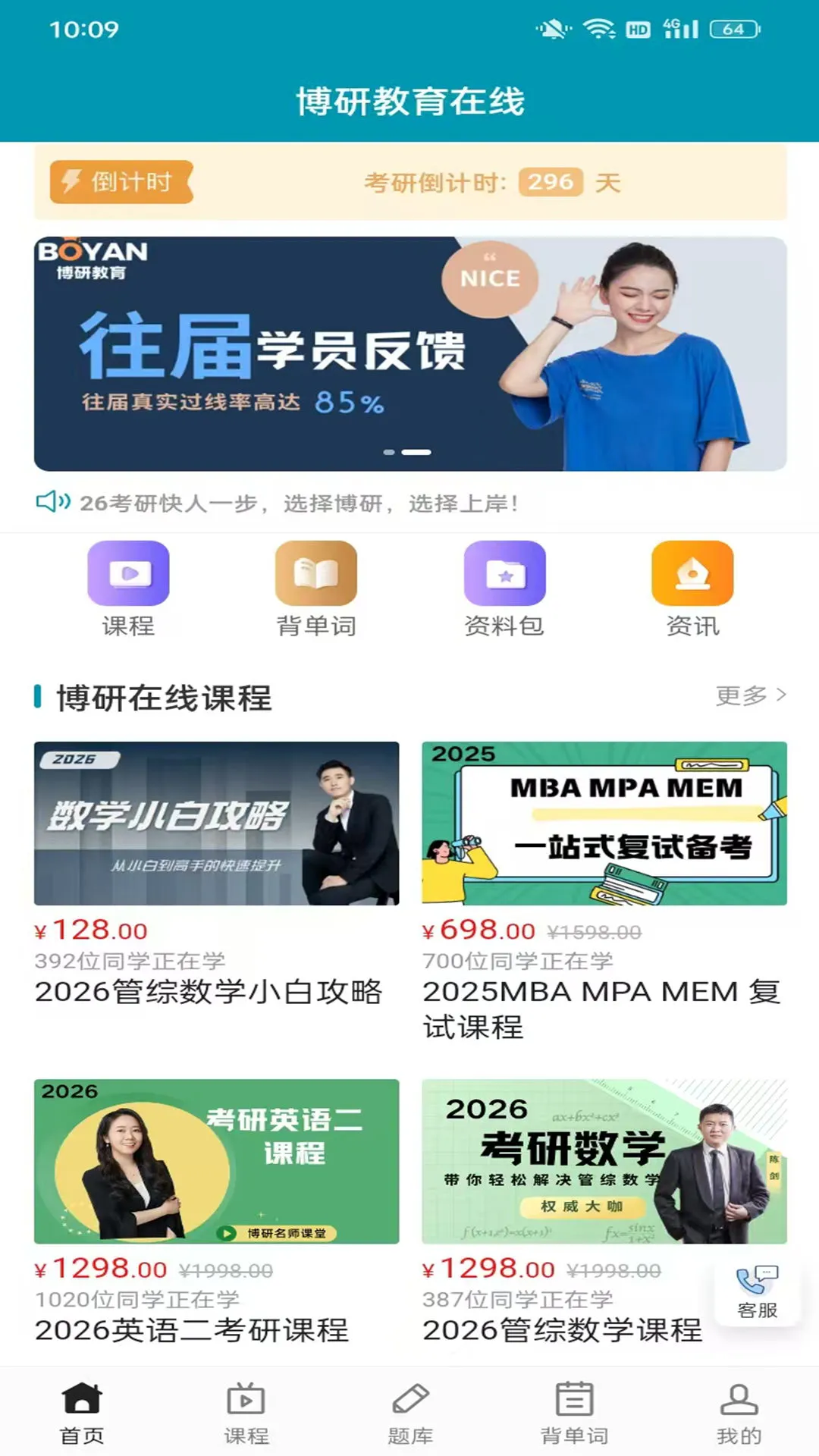Switch to the 背单词 bottom tab
819x1456 pixels.
click(x=574, y=1413)
